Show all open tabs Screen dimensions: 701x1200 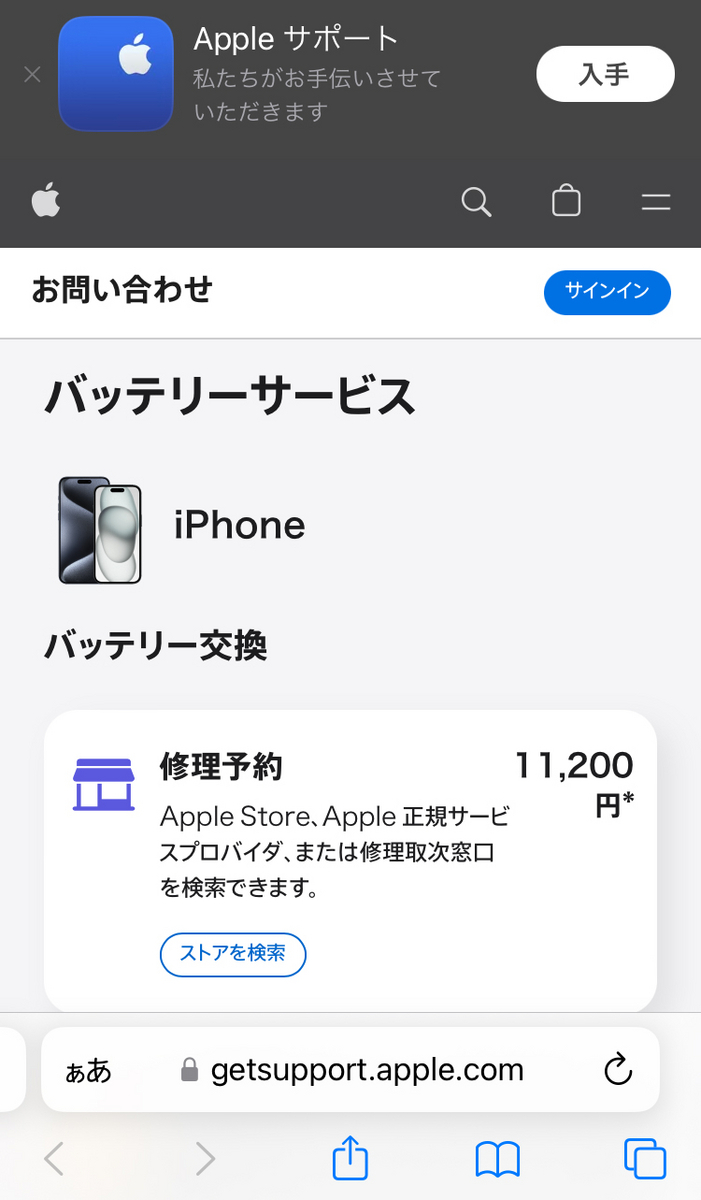[x=644, y=1159]
